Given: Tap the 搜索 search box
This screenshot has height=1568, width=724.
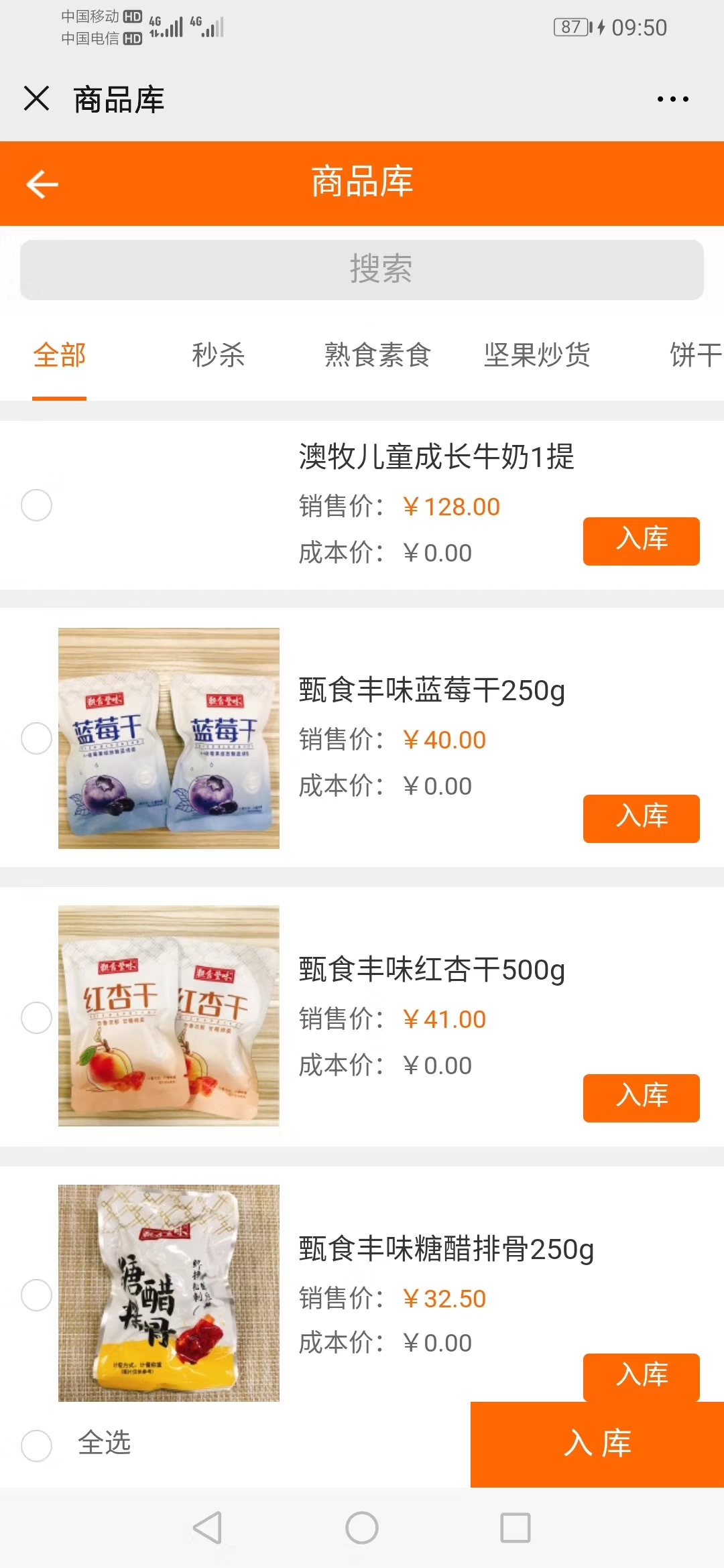Looking at the screenshot, I should 362,269.
